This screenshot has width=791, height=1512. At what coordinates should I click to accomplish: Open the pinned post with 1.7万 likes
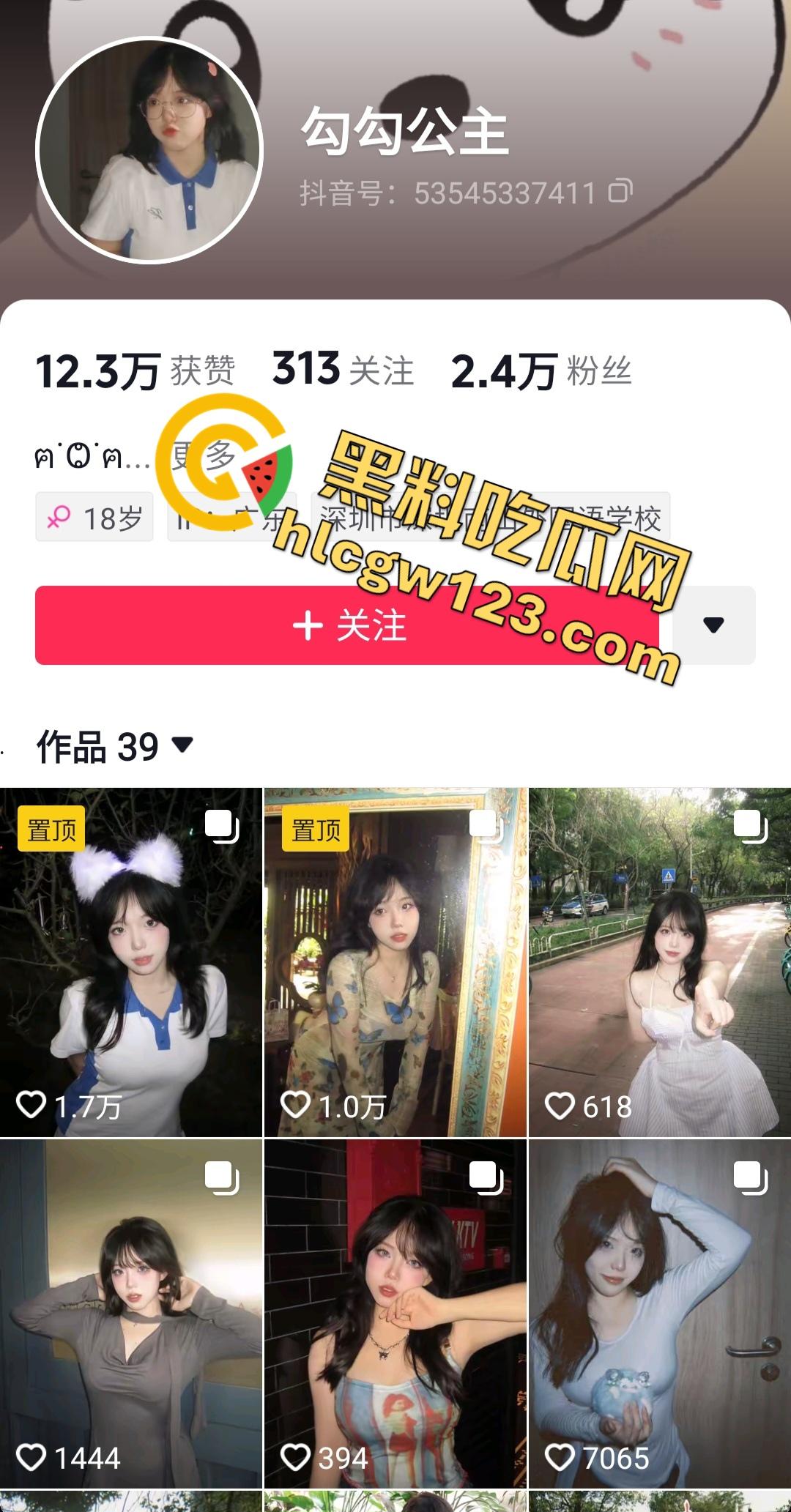click(130, 962)
